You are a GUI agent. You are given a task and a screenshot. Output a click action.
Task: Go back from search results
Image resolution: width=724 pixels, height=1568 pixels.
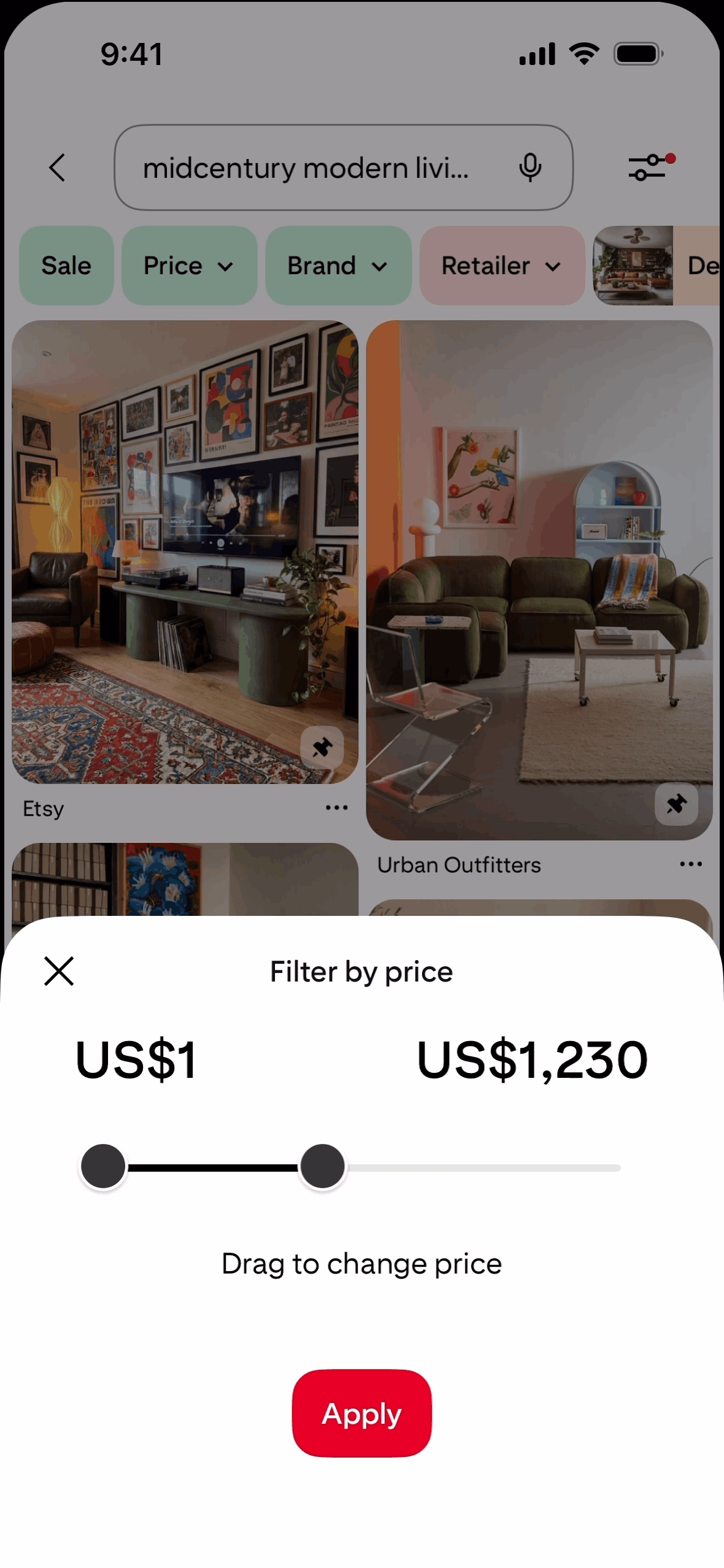(57, 167)
